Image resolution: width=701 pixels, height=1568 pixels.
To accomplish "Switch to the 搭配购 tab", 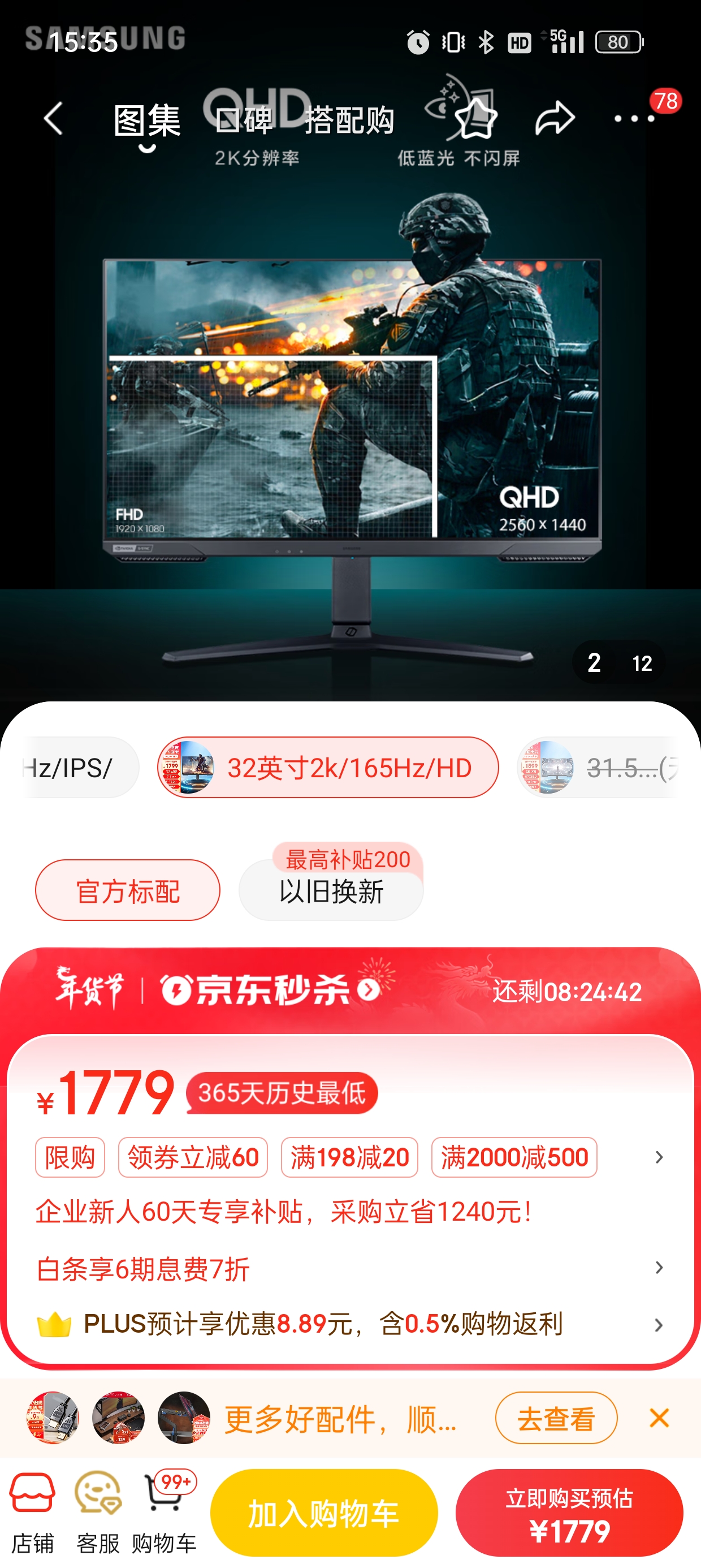I will click(x=350, y=119).
